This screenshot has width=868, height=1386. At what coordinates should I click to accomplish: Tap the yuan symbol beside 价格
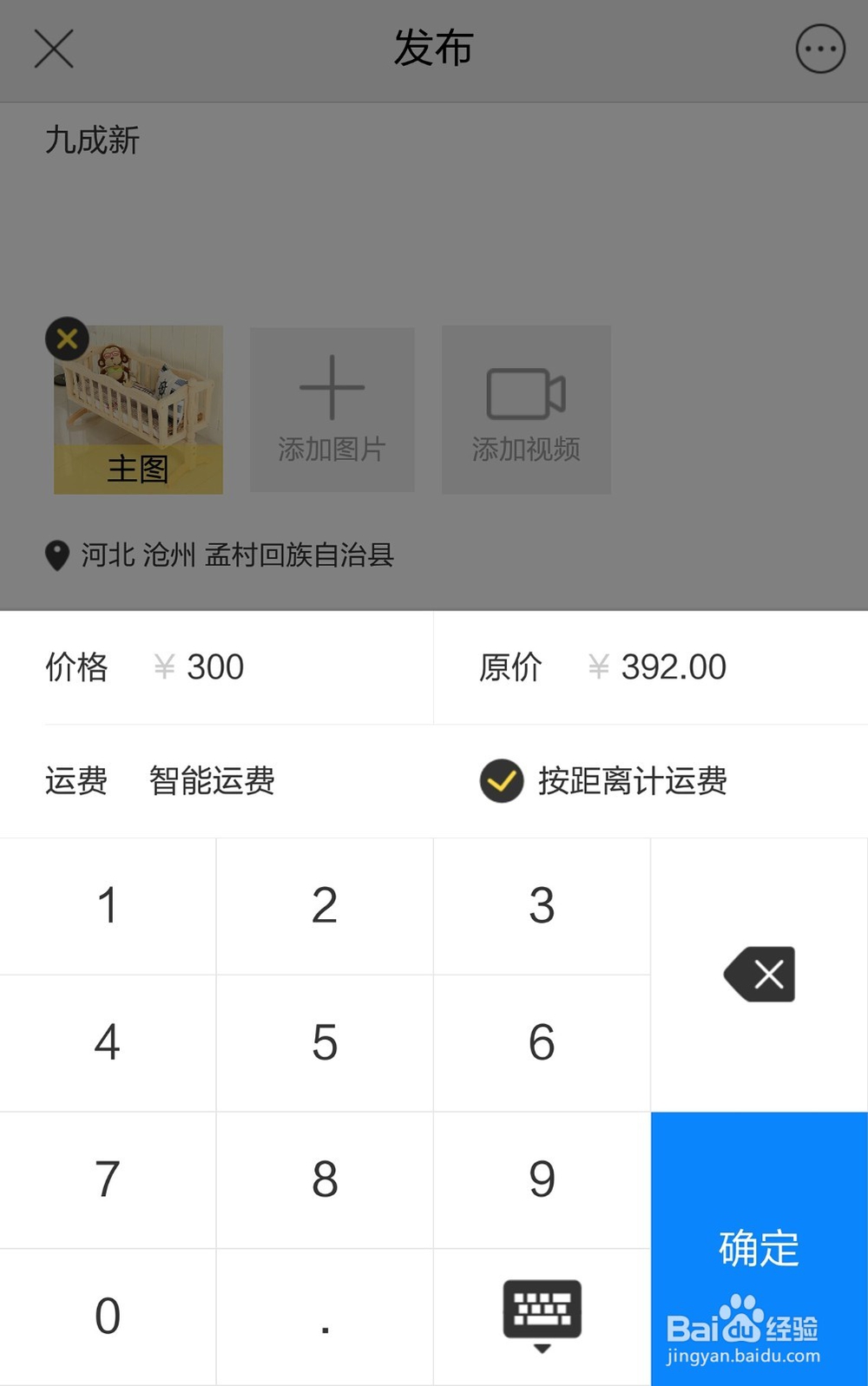(165, 667)
